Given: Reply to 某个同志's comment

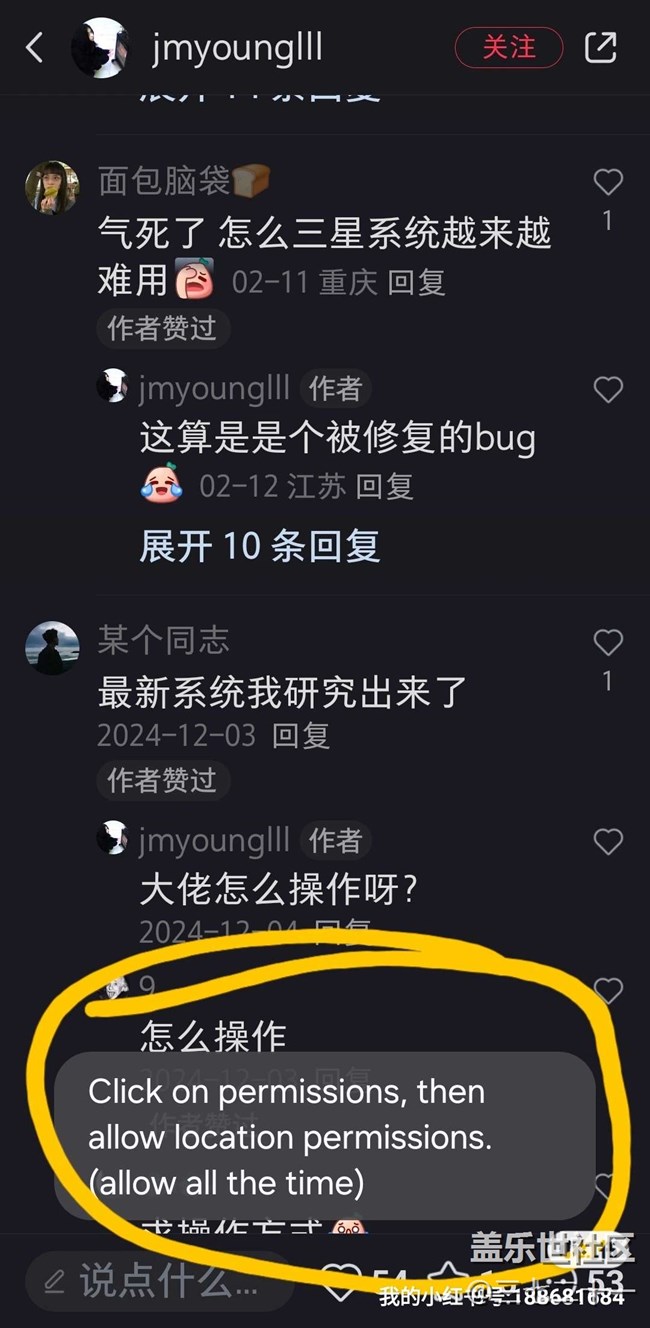Looking at the screenshot, I should 301,736.
